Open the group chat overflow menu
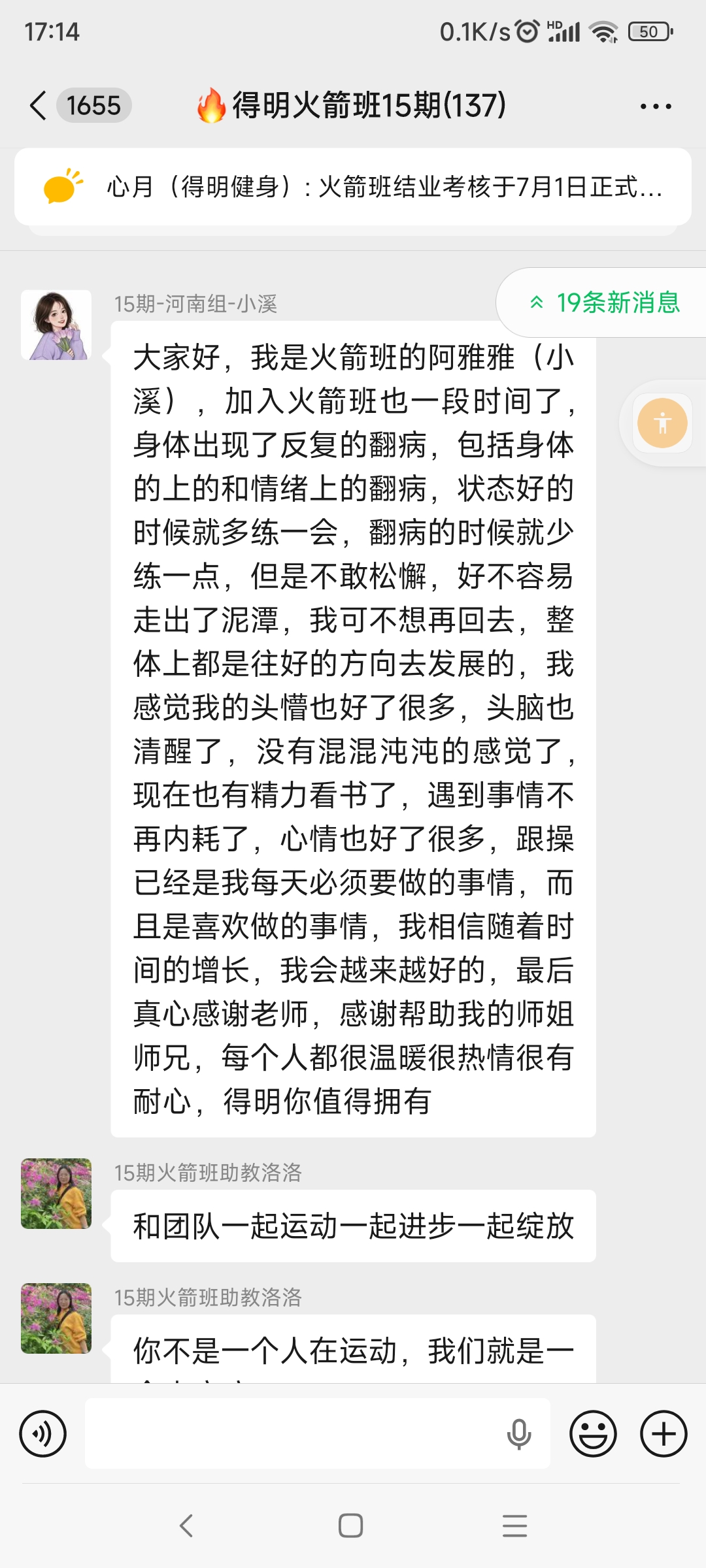Viewport: 706px width, 1568px height. click(x=656, y=106)
